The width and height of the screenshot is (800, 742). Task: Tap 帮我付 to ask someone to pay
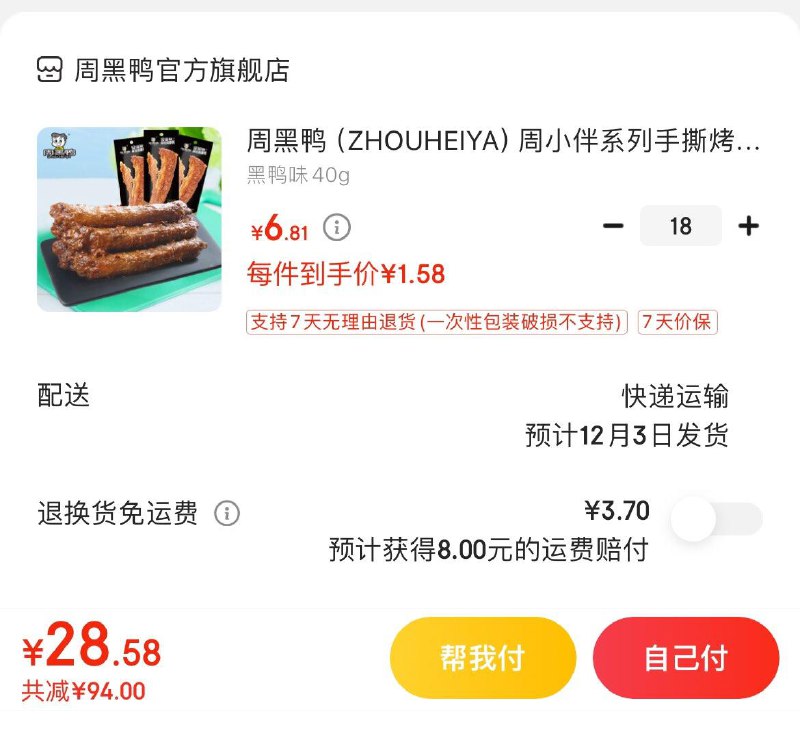[x=482, y=657]
